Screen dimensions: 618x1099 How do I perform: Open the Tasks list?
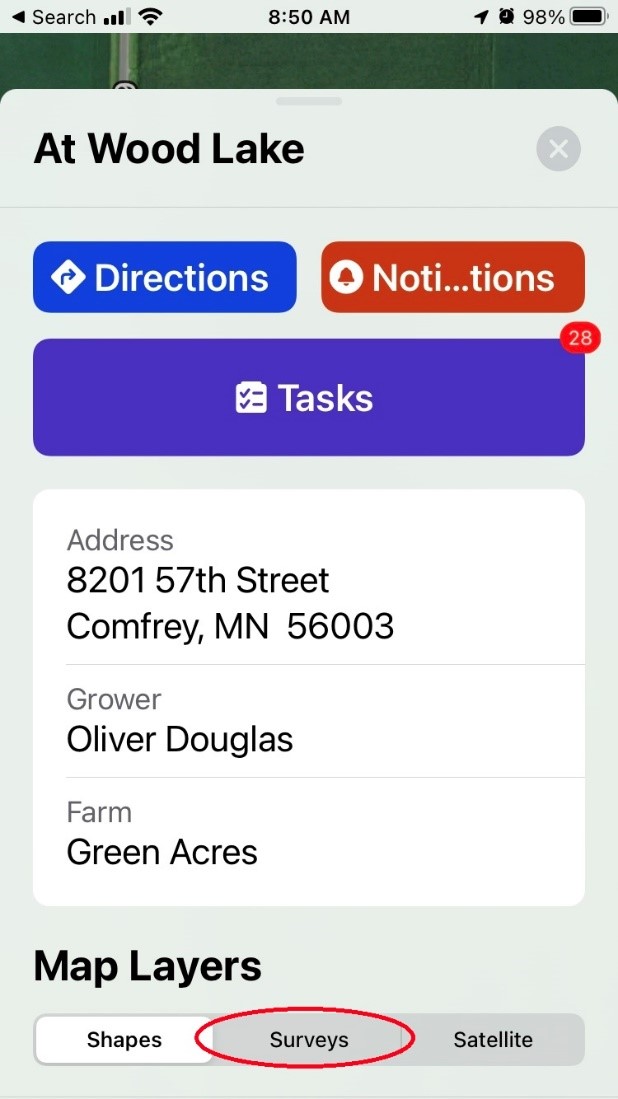pyautogui.click(x=309, y=397)
